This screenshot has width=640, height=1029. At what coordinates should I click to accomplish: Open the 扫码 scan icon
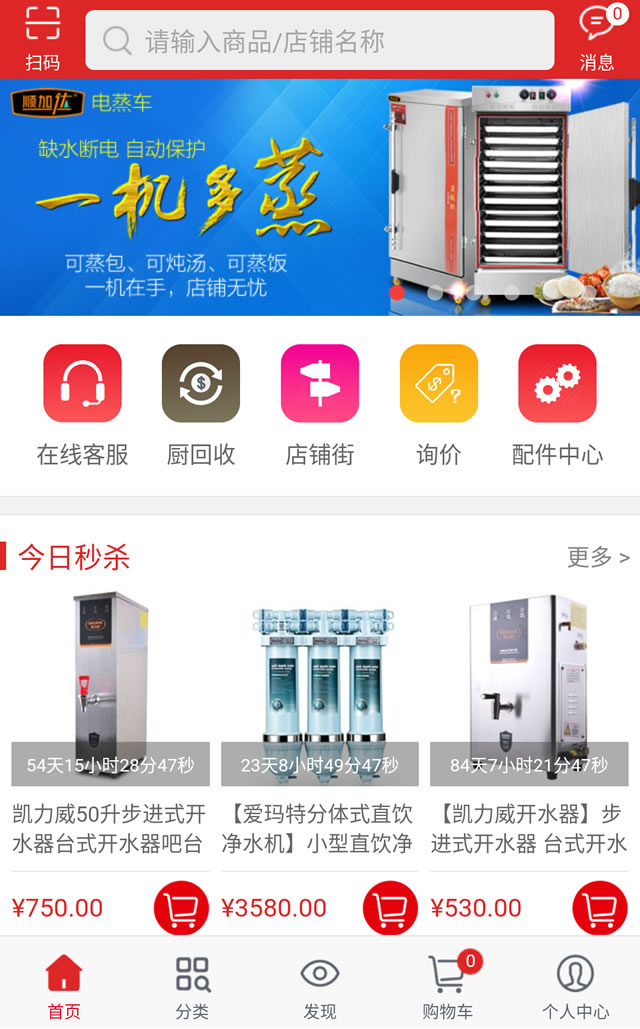[x=43, y=39]
